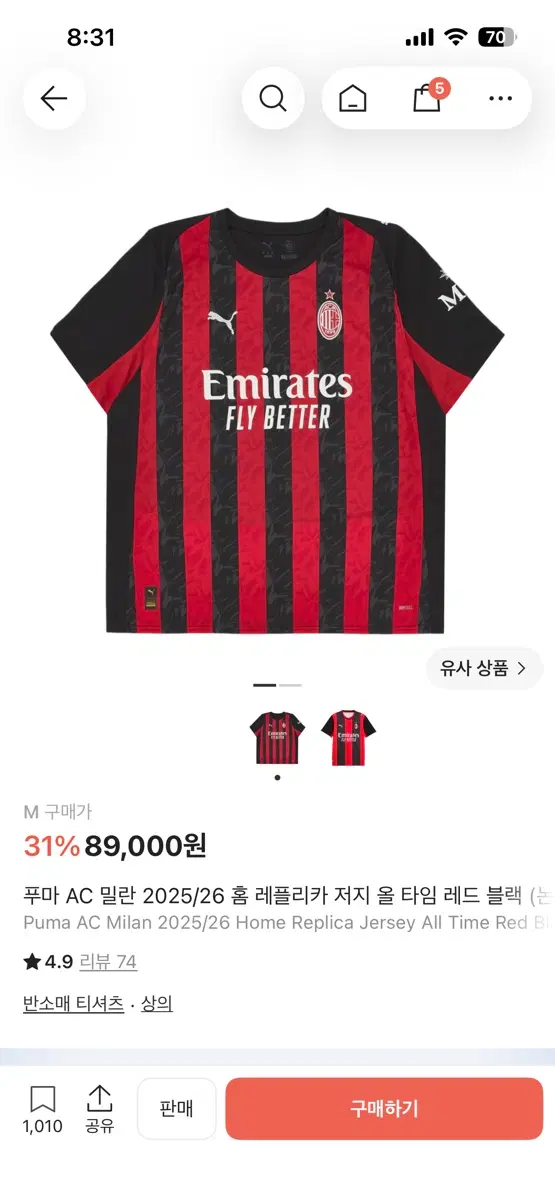Viewport: 555px width, 1200px height.
Task: Open the shopping bag with 5 items
Action: coord(428,97)
